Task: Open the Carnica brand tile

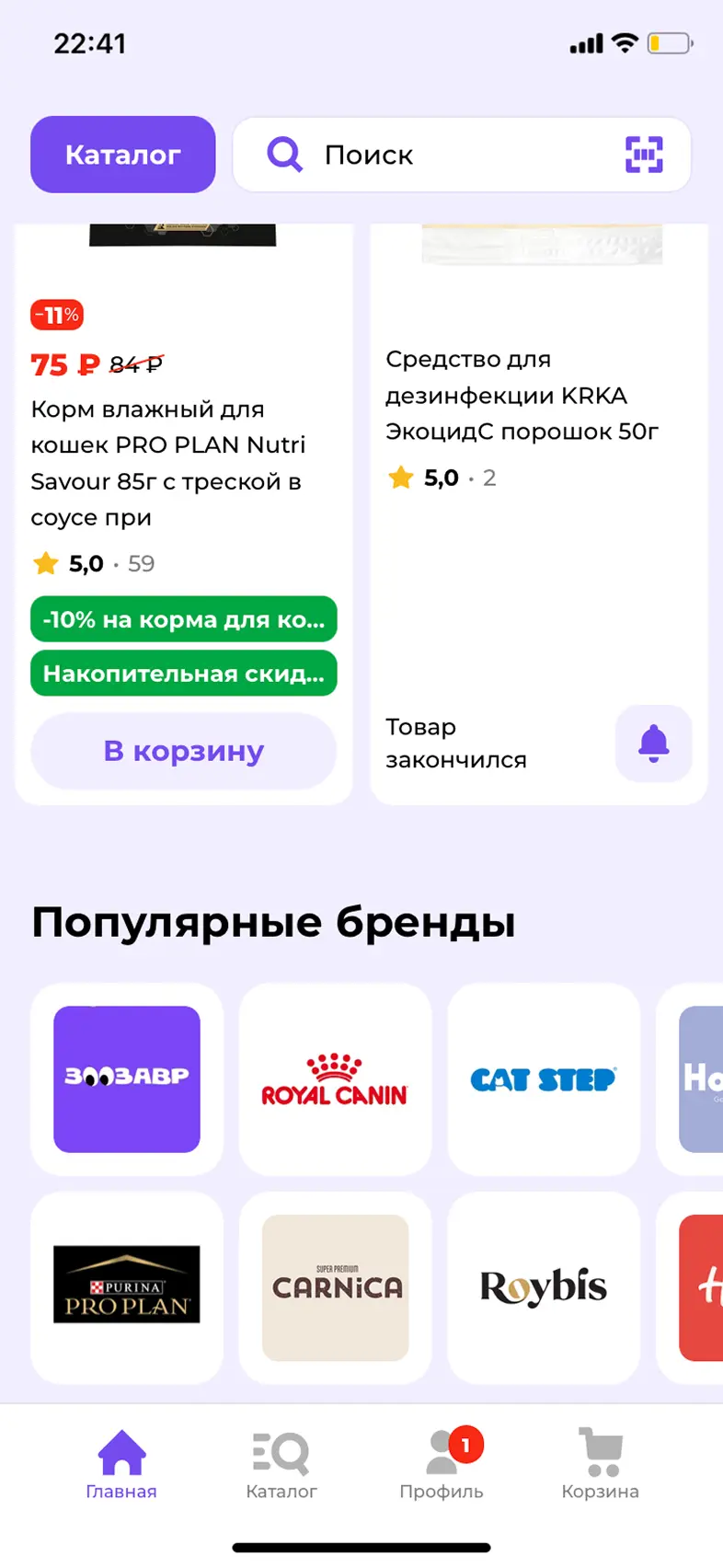Action: tap(335, 1286)
